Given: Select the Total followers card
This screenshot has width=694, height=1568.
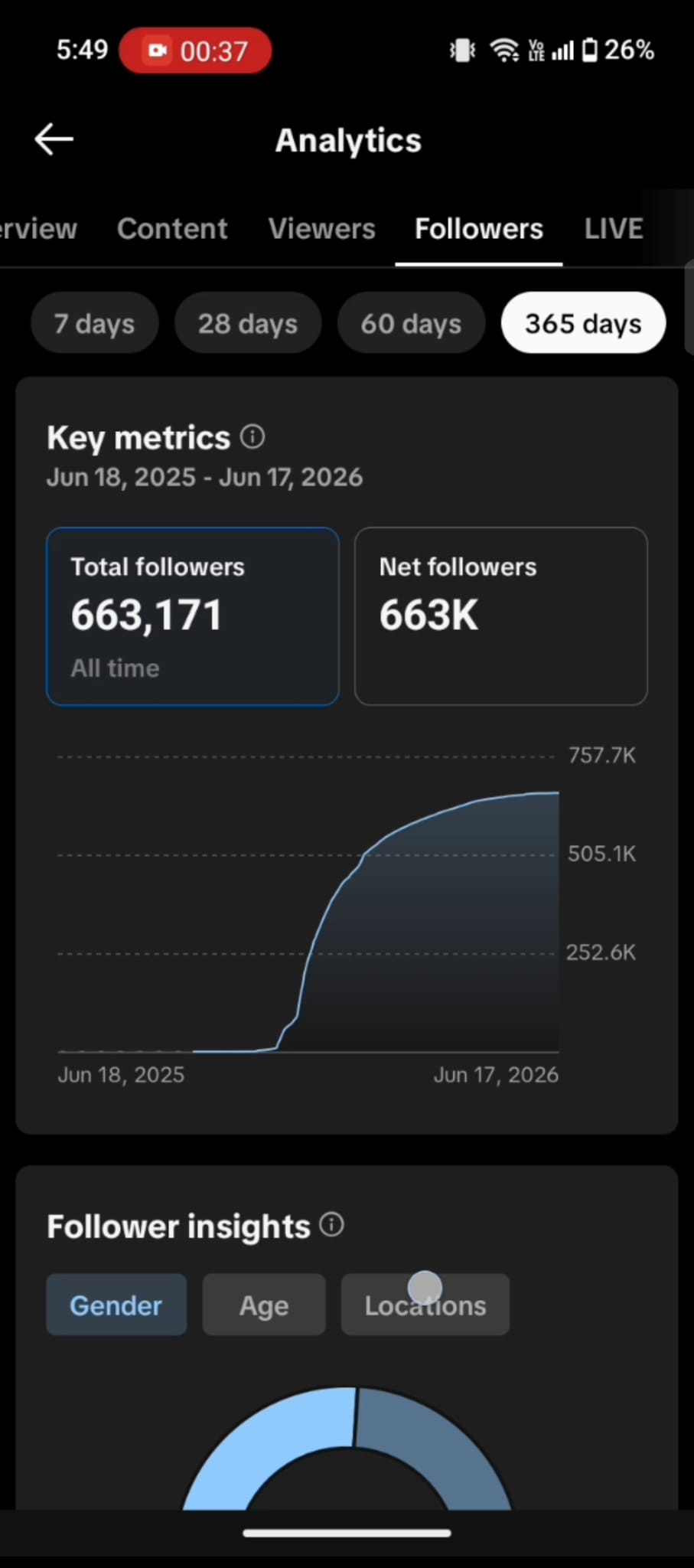Looking at the screenshot, I should pyautogui.click(x=193, y=616).
